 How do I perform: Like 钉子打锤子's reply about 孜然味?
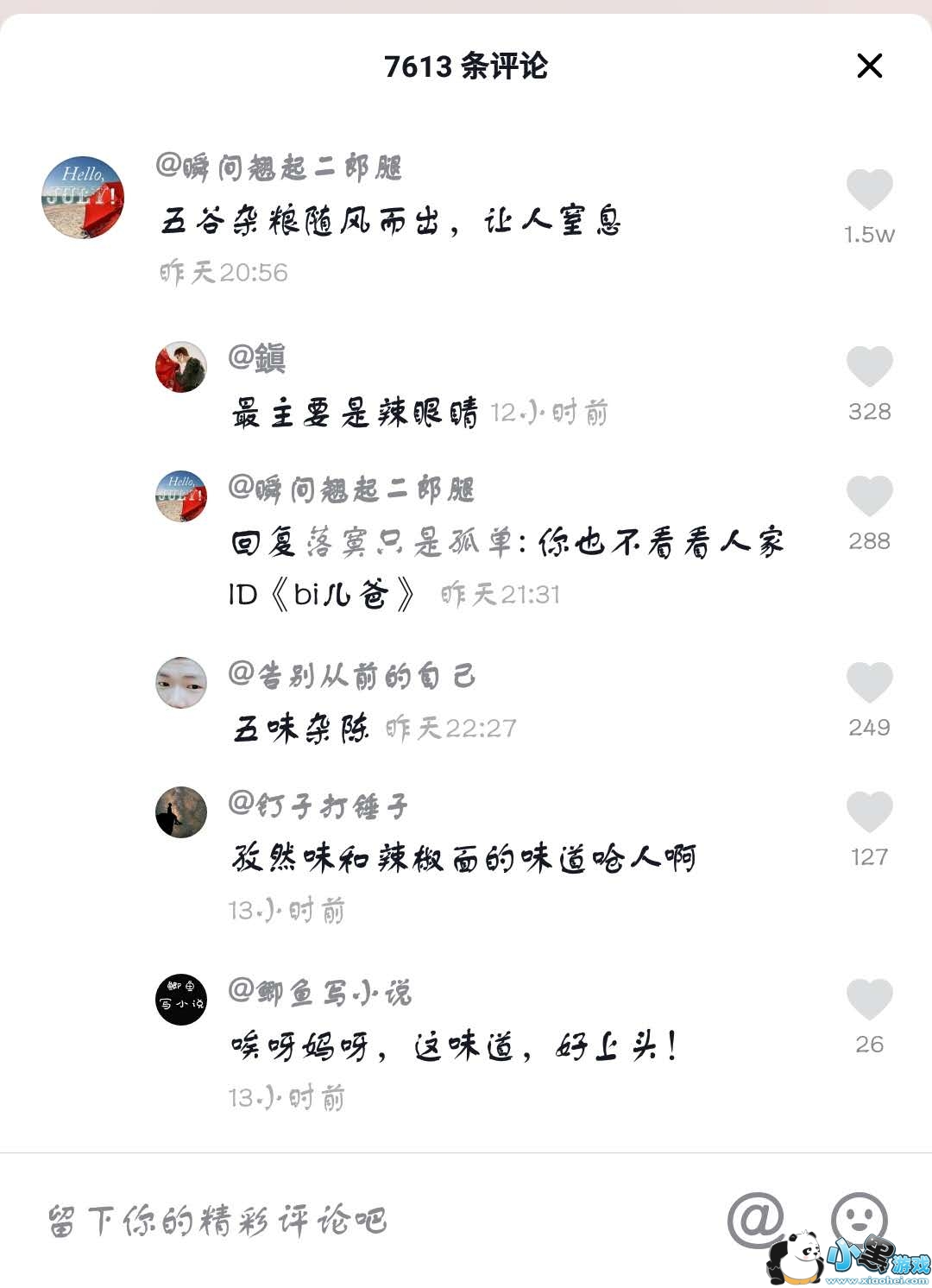(869, 811)
